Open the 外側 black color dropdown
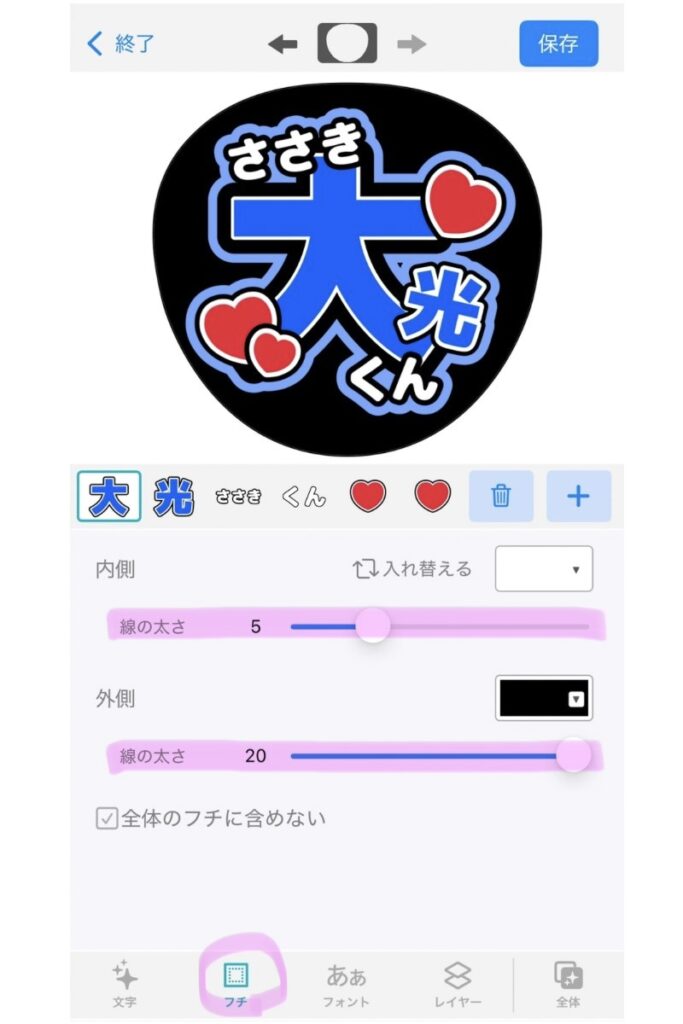 pyautogui.click(x=544, y=698)
